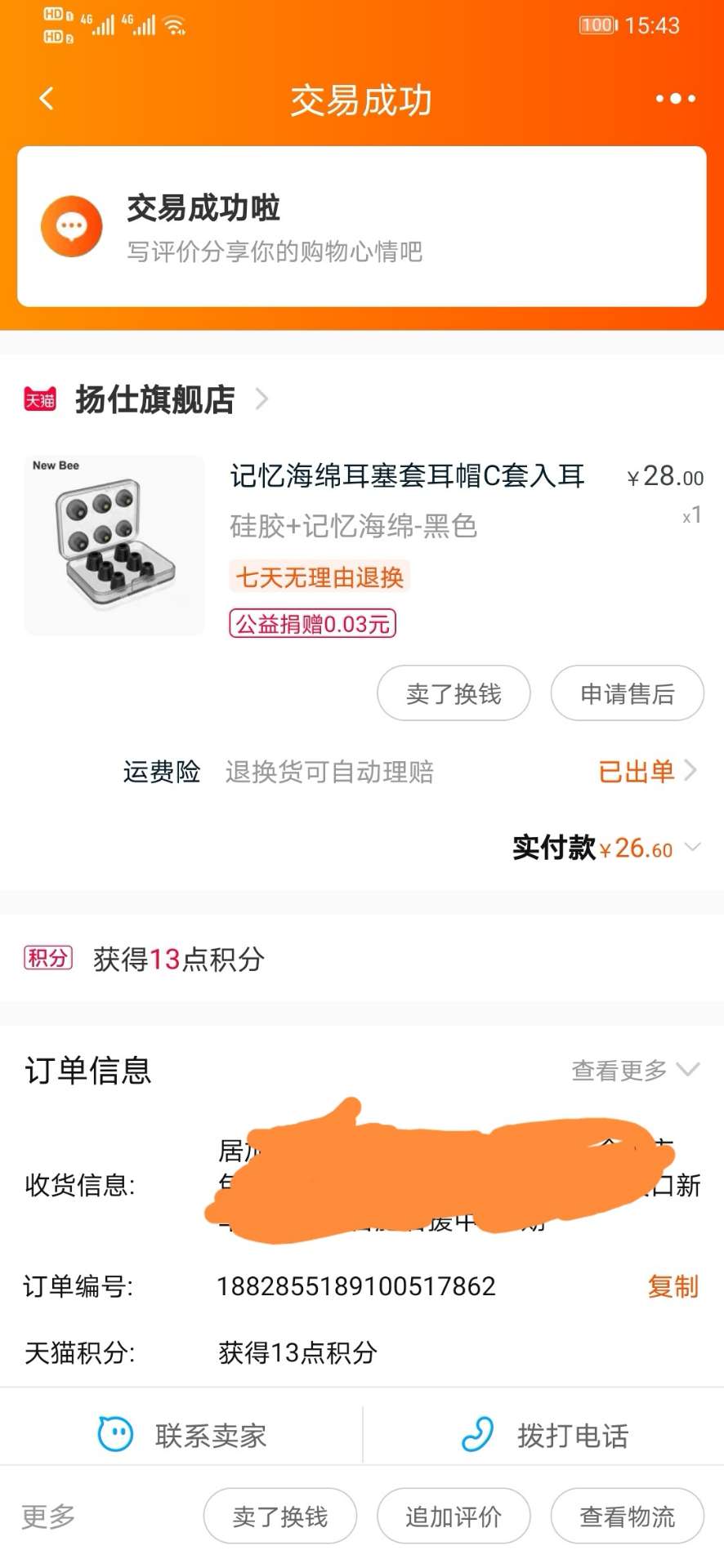Open the 更多 options in the bottom bar

pyautogui.click(x=48, y=1517)
